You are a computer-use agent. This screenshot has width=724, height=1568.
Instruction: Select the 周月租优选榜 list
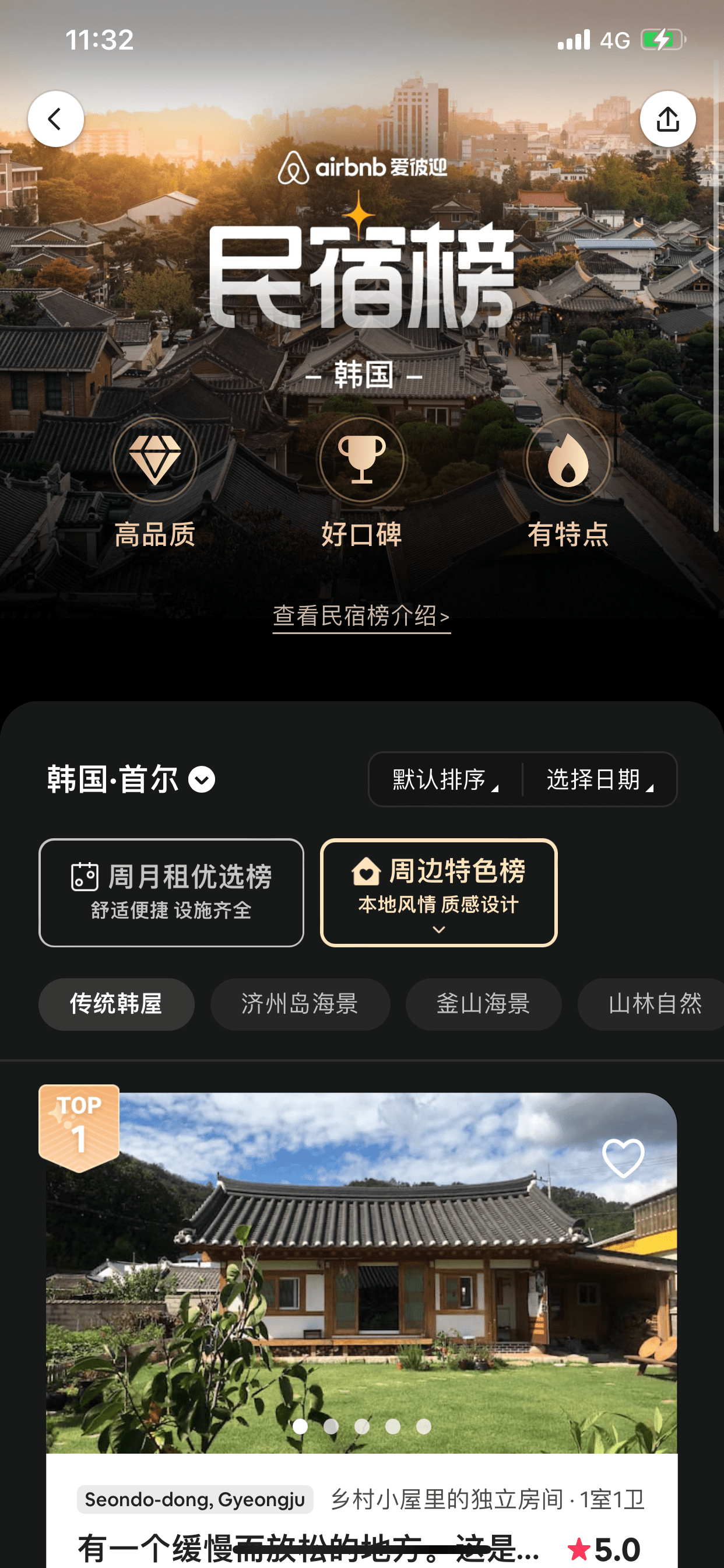(x=171, y=892)
